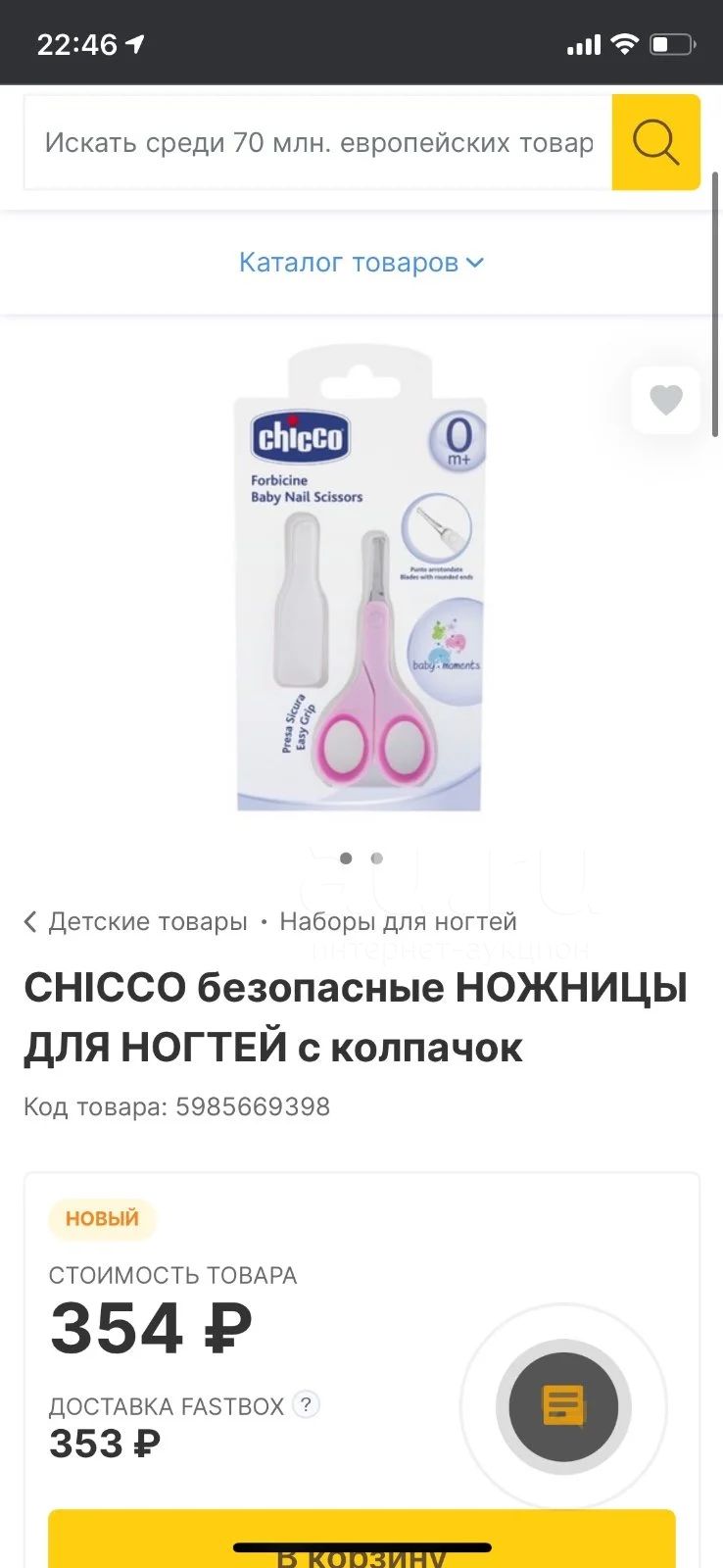Show the Fastbox delivery help tooltip

tap(307, 1404)
